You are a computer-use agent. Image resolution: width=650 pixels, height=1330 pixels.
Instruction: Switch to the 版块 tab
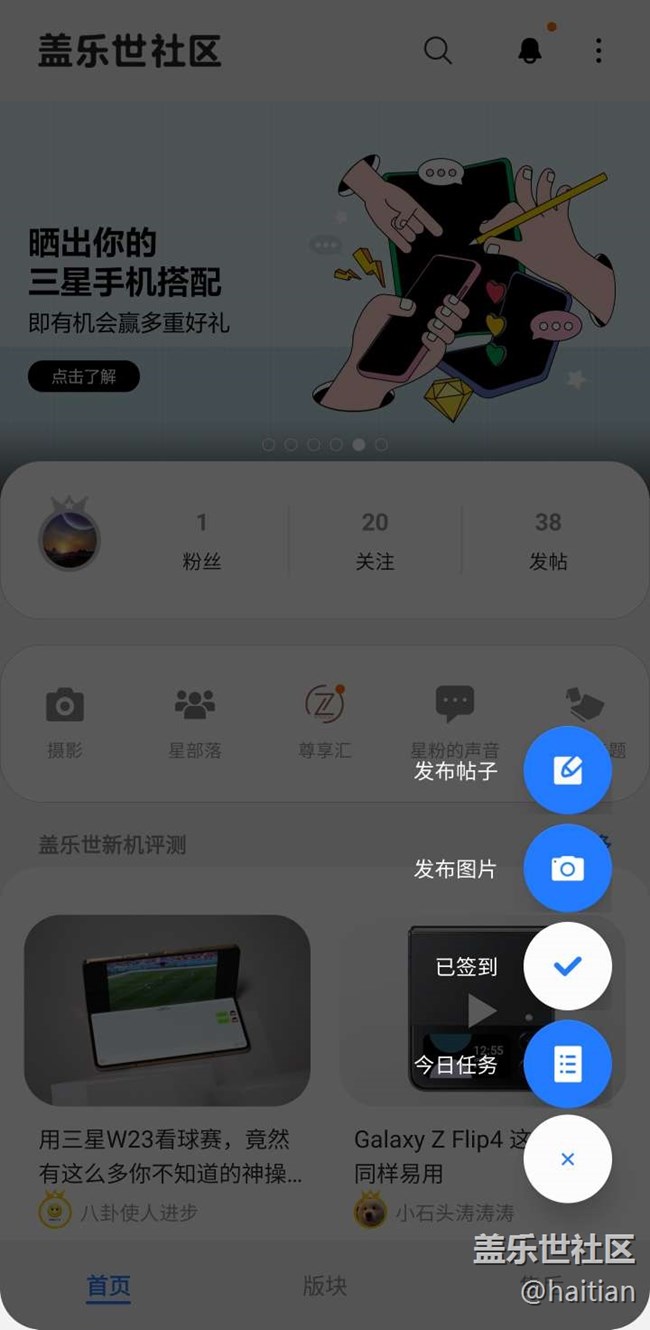(x=325, y=1286)
